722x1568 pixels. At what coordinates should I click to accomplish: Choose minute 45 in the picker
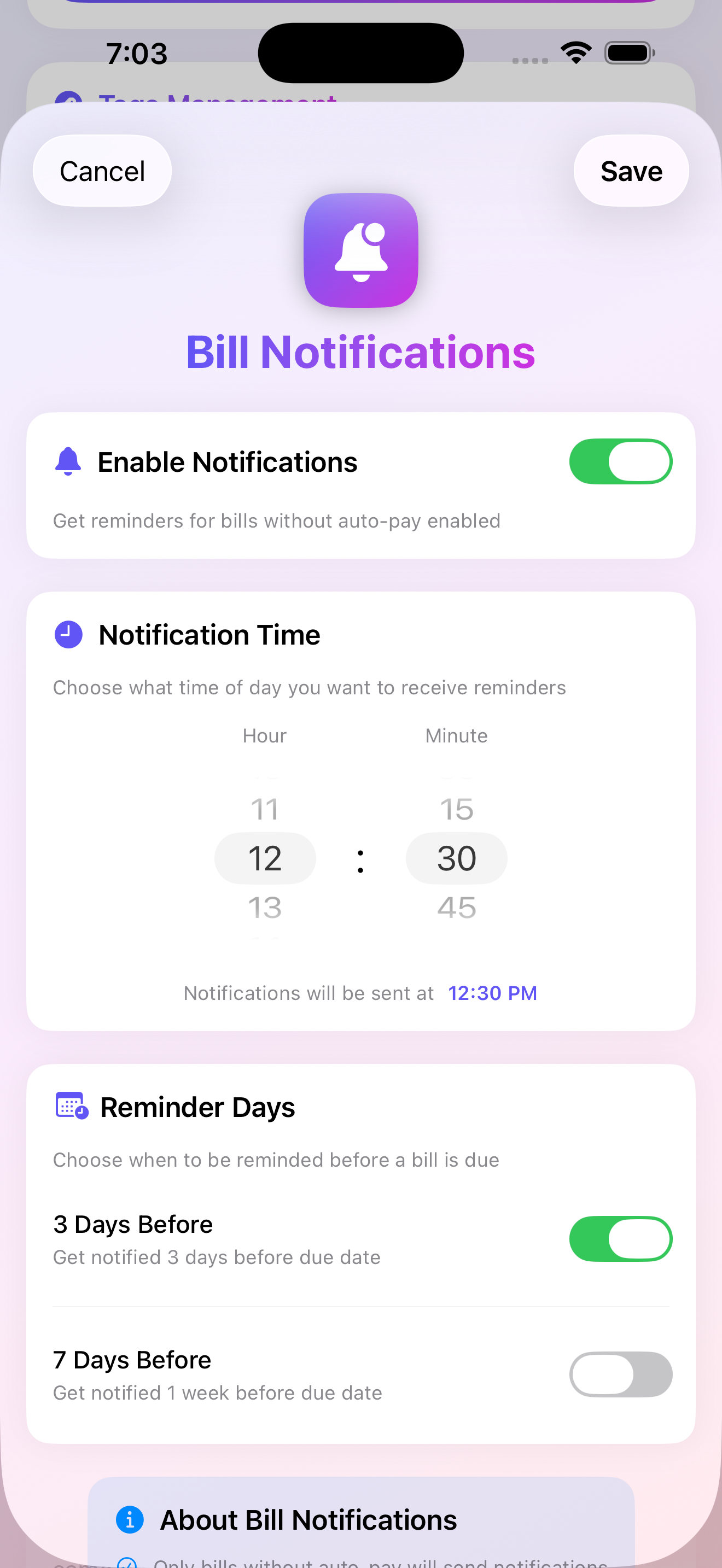click(x=456, y=908)
